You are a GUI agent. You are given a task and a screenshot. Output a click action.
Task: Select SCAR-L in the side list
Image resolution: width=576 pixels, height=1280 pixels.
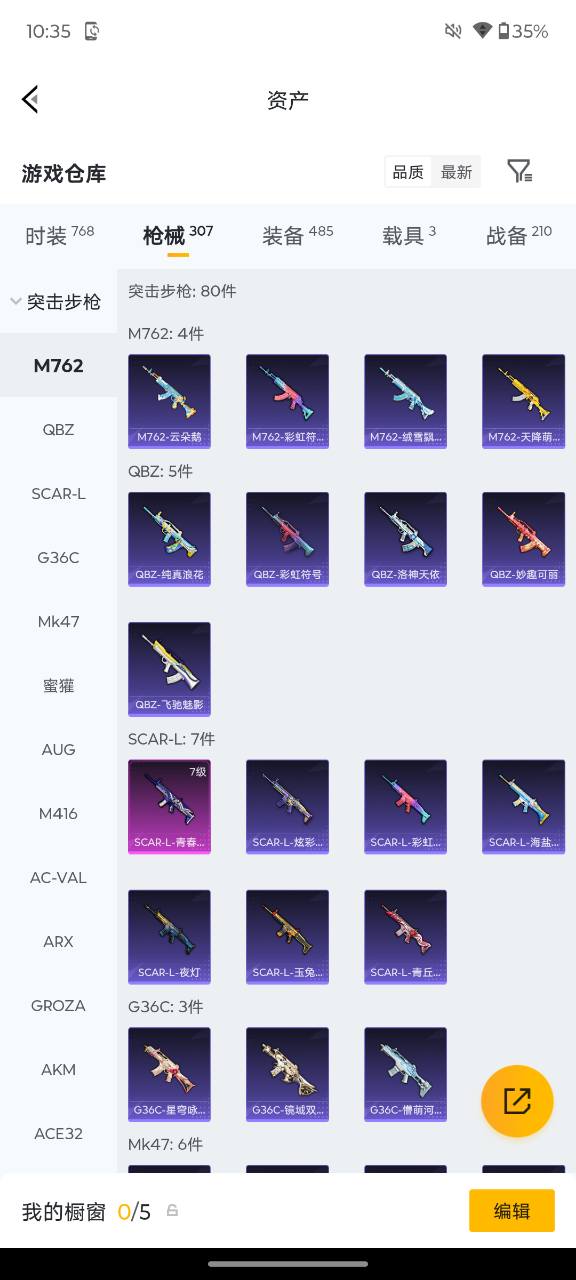coord(58,493)
